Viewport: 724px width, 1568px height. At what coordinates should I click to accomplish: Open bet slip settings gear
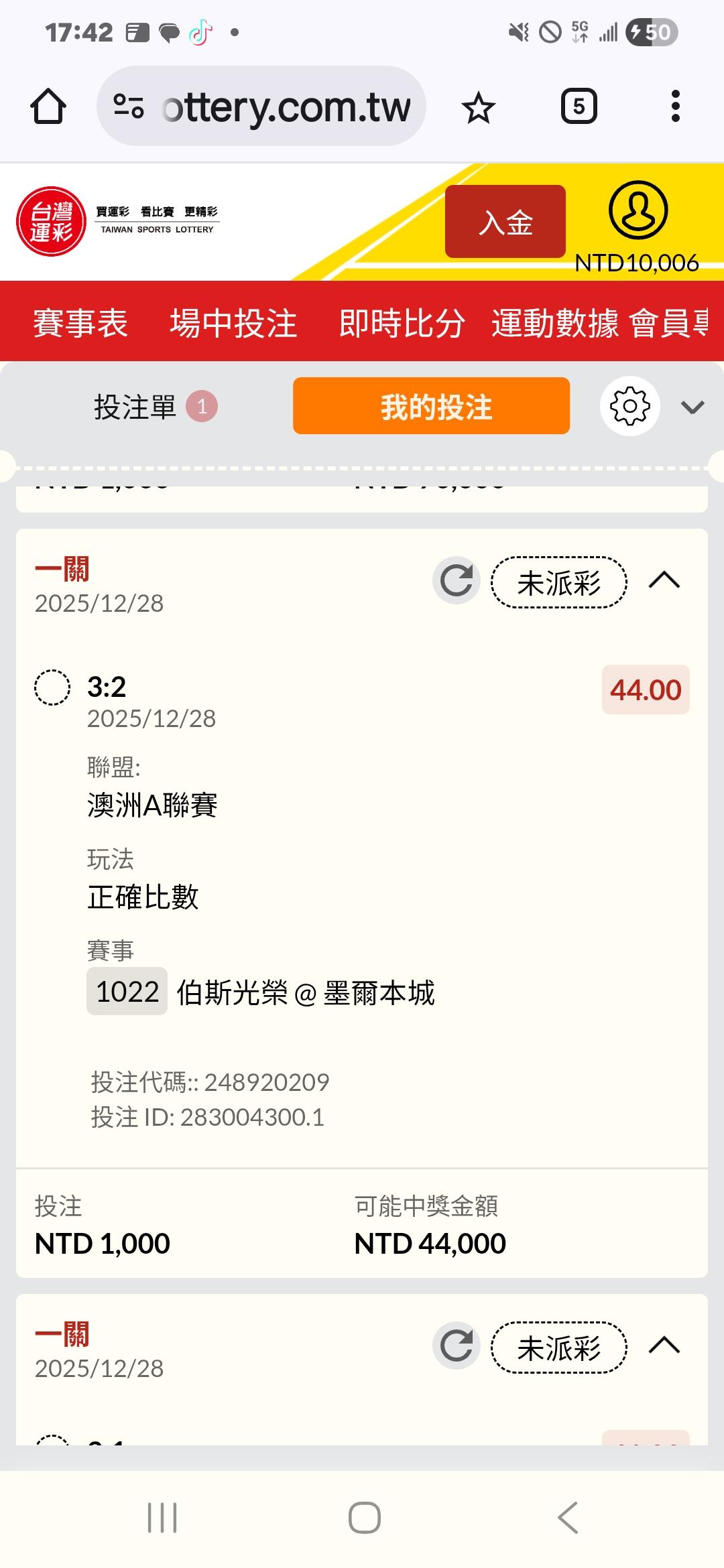[629, 407]
